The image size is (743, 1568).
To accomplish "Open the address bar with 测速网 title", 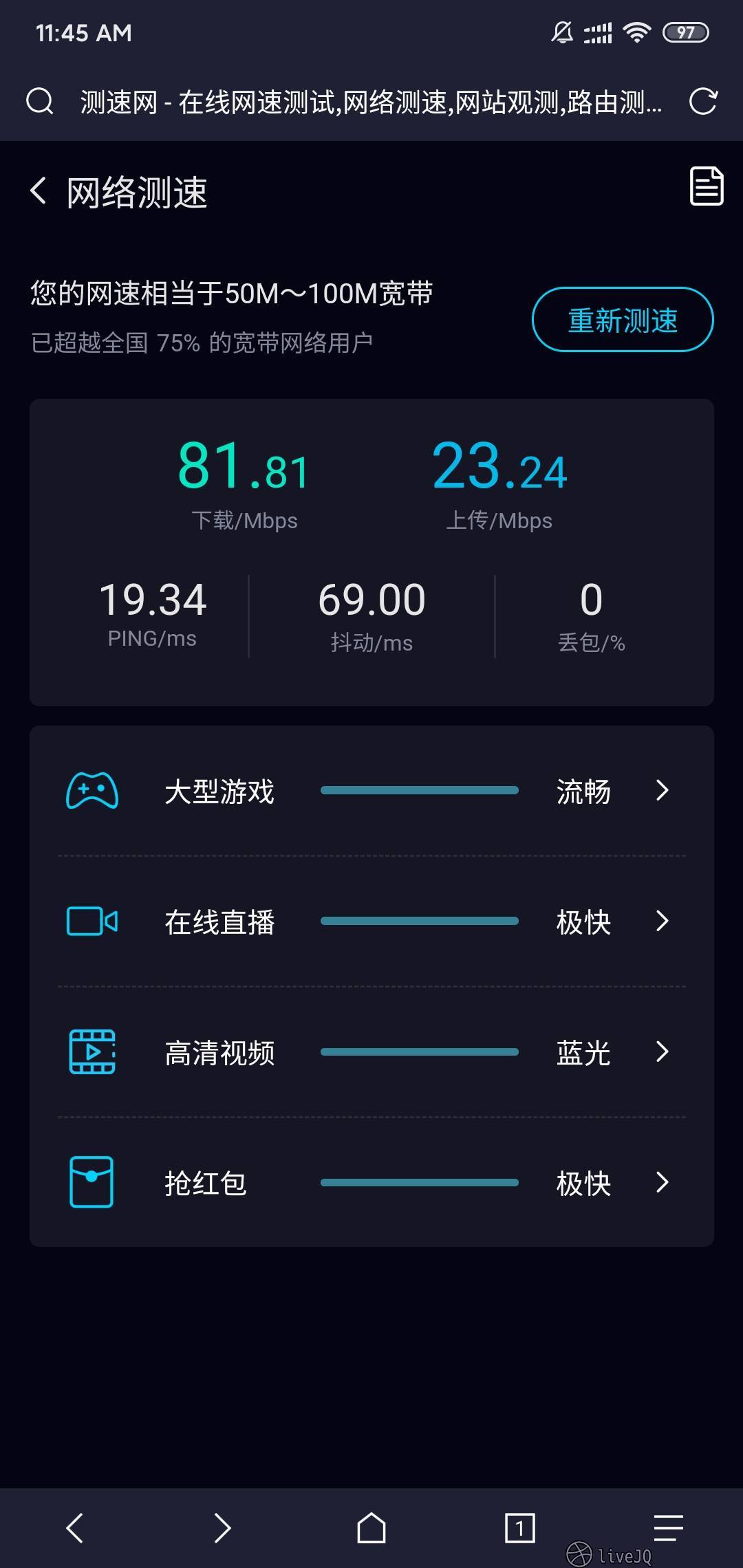I will (371, 102).
